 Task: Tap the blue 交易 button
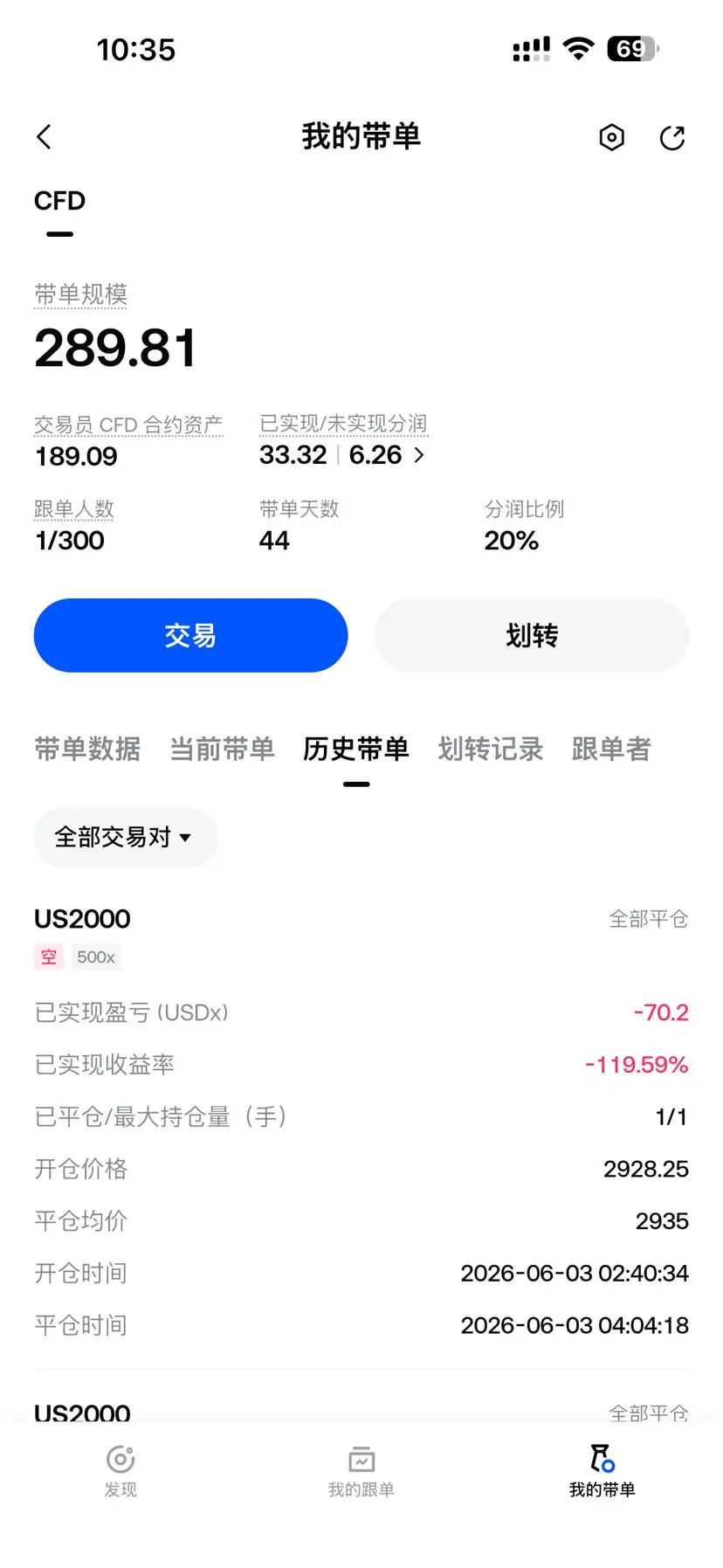point(190,635)
